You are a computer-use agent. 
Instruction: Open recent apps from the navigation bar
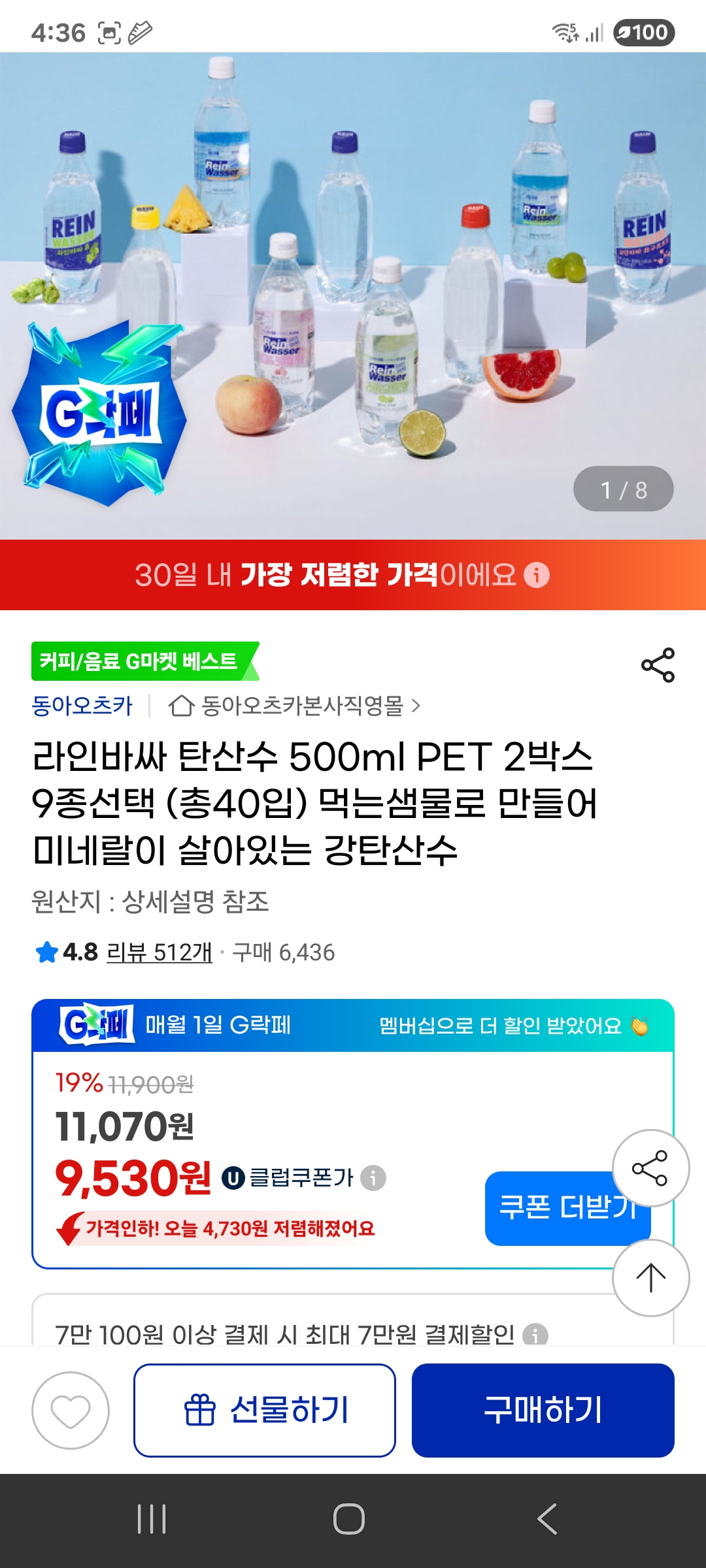point(152,1519)
